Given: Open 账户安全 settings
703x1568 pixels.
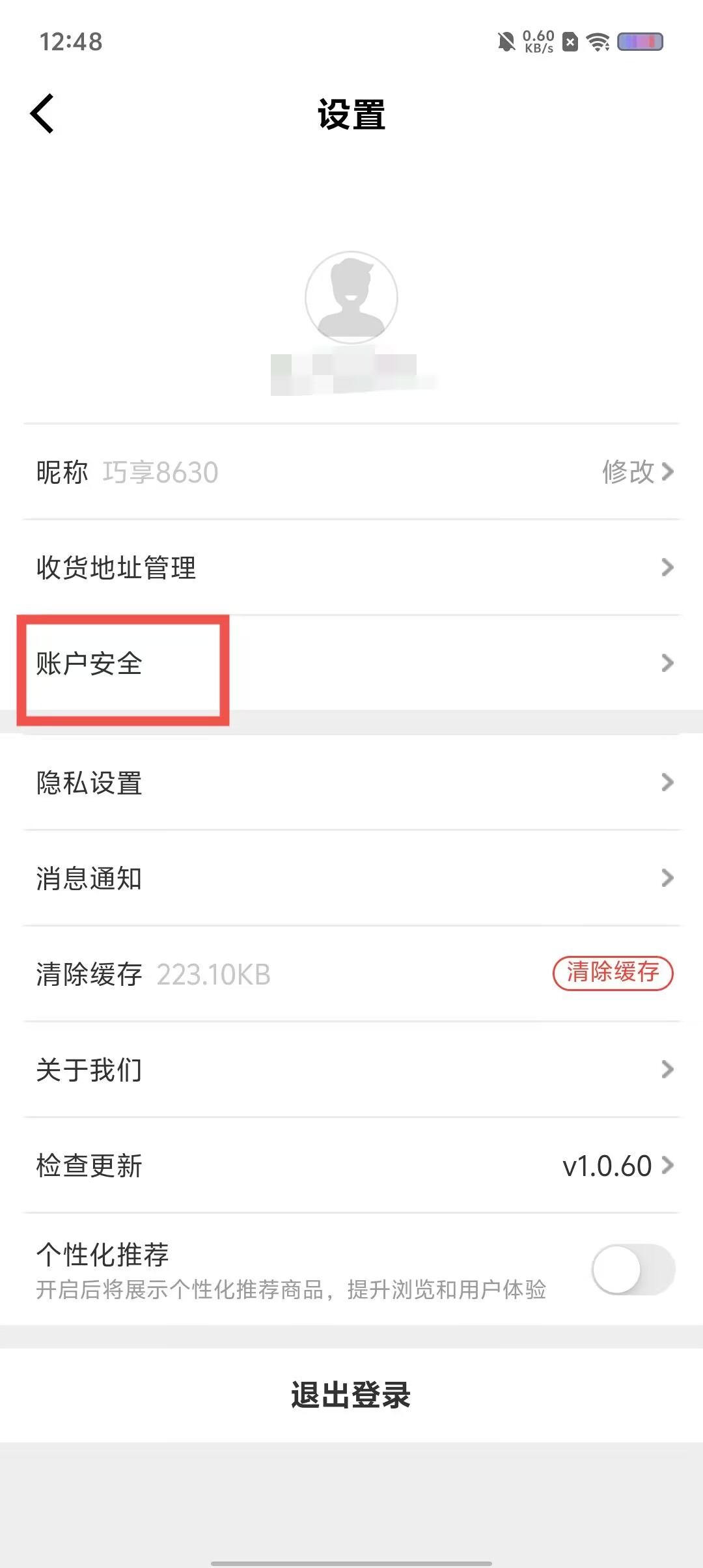Looking at the screenshot, I should pos(351,664).
